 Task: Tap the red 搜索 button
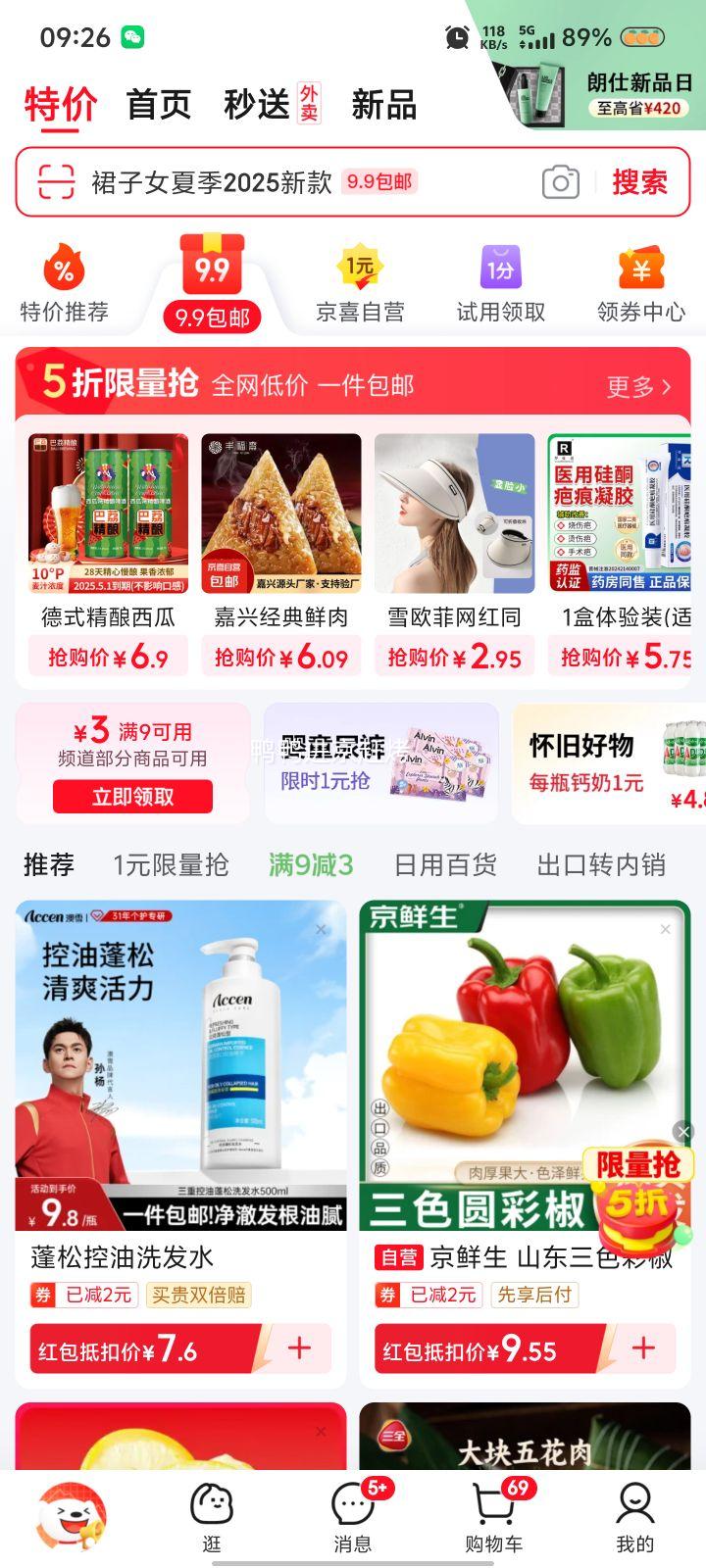[x=639, y=182]
